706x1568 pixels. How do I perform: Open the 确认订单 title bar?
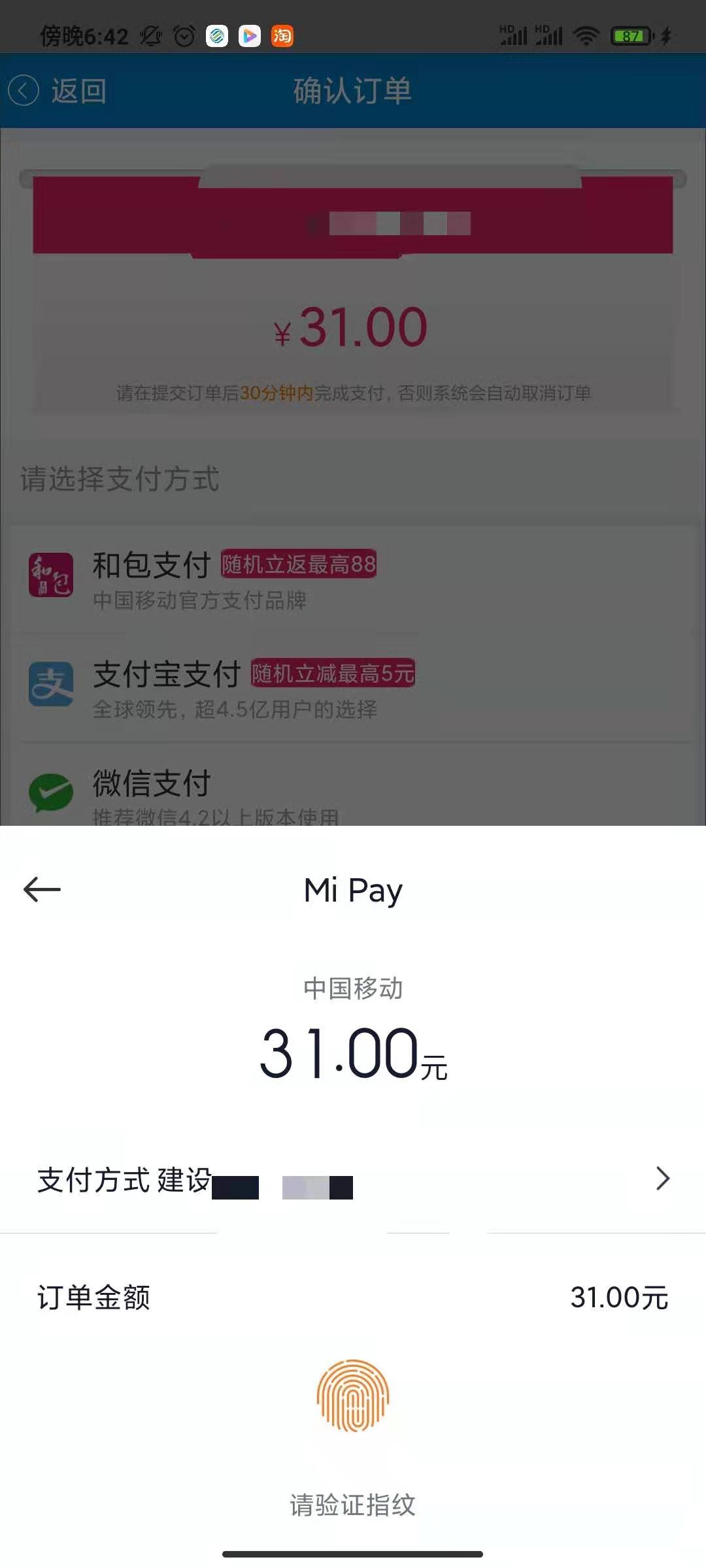(353, 91)
